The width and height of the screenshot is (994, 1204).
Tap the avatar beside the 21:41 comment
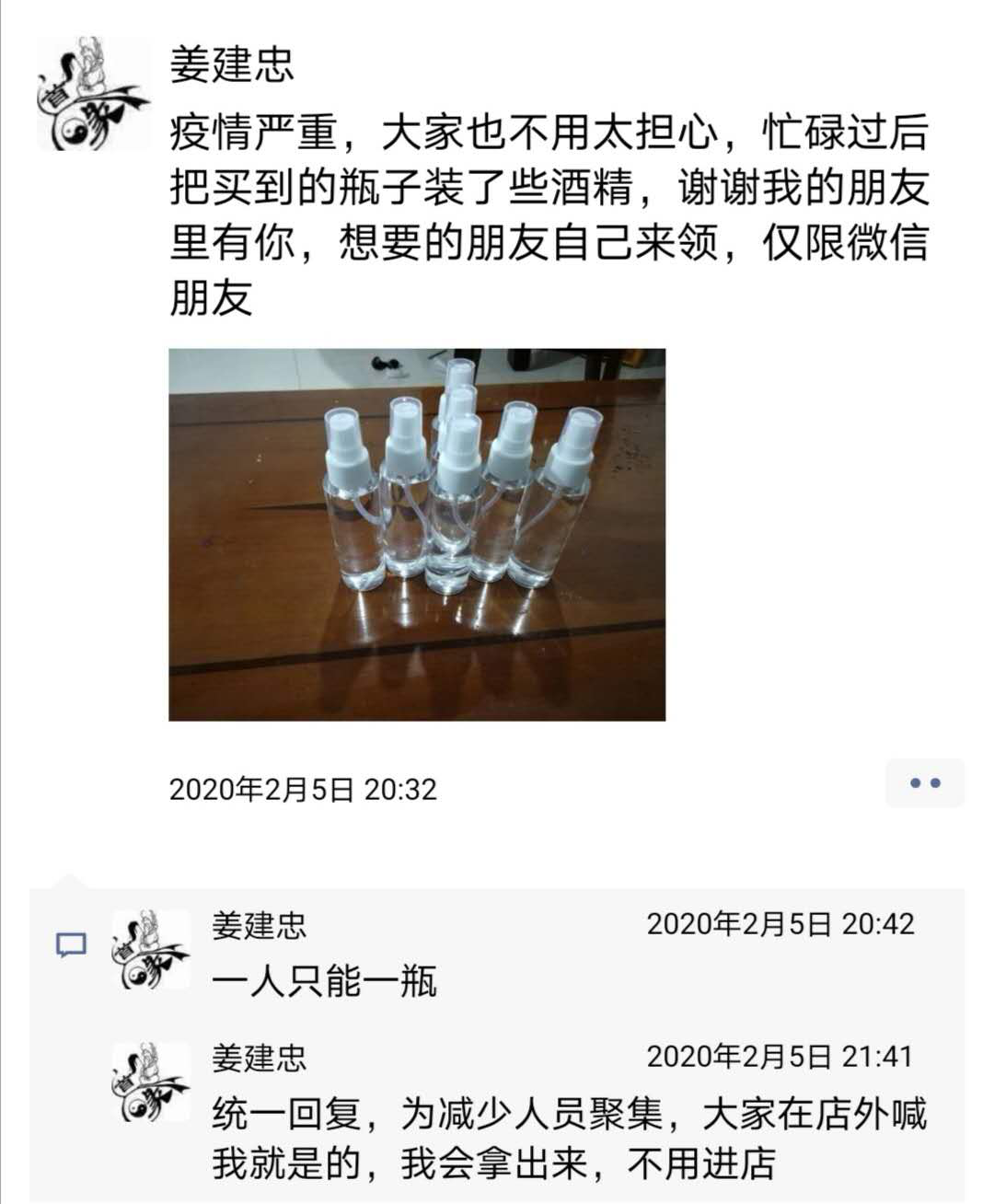click(x=151, y=1082)
